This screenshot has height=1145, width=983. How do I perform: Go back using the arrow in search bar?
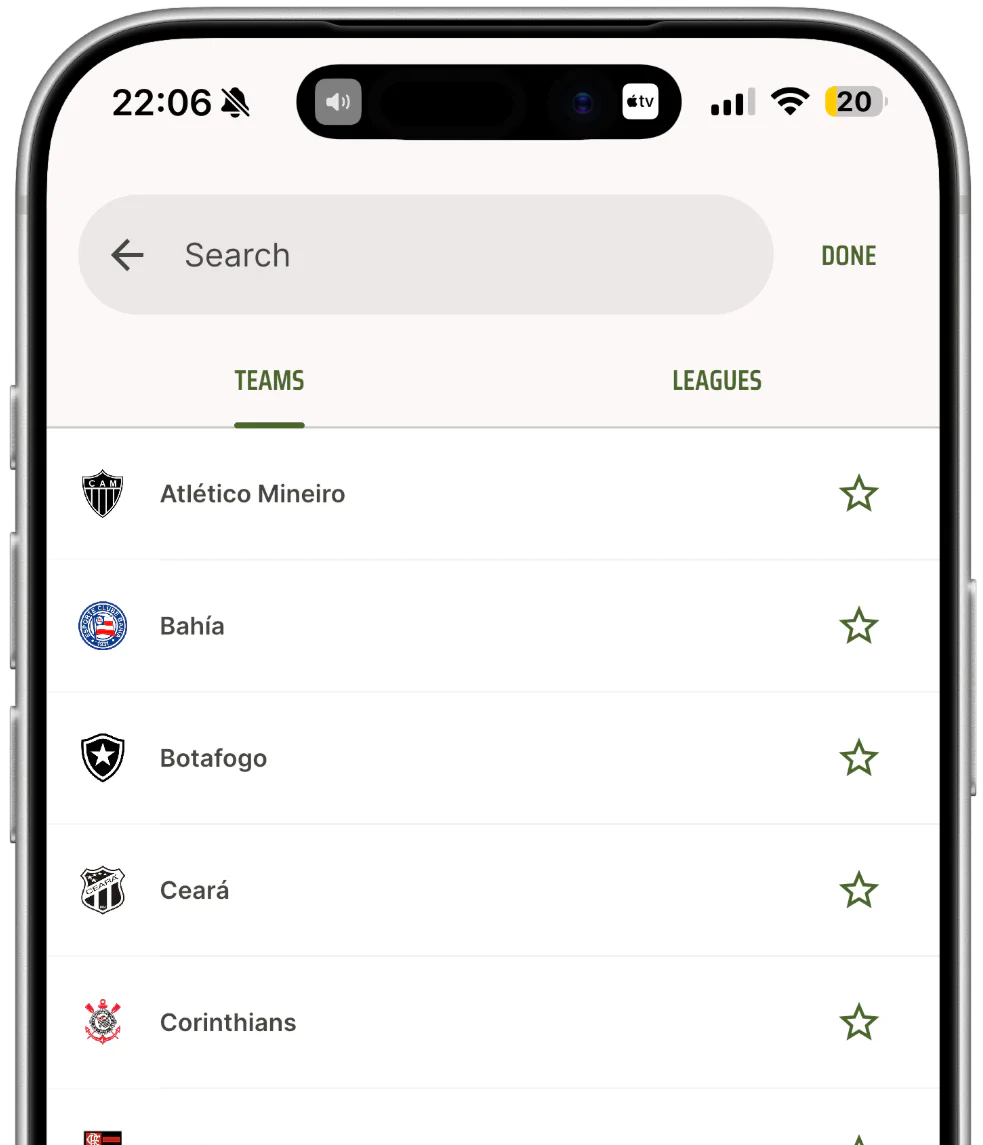coord(128,256)
